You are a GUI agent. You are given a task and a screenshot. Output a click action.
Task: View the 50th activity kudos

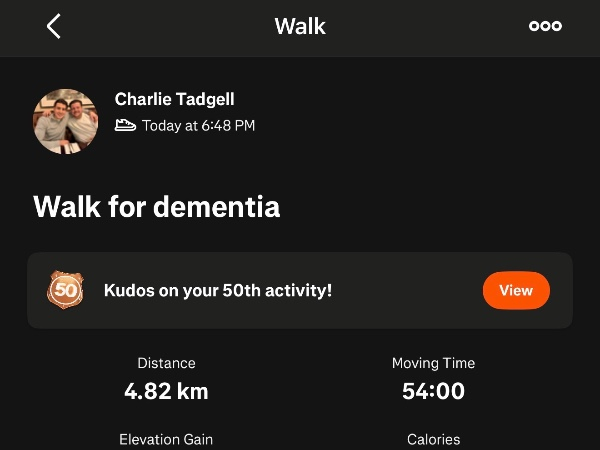[516, 291]
